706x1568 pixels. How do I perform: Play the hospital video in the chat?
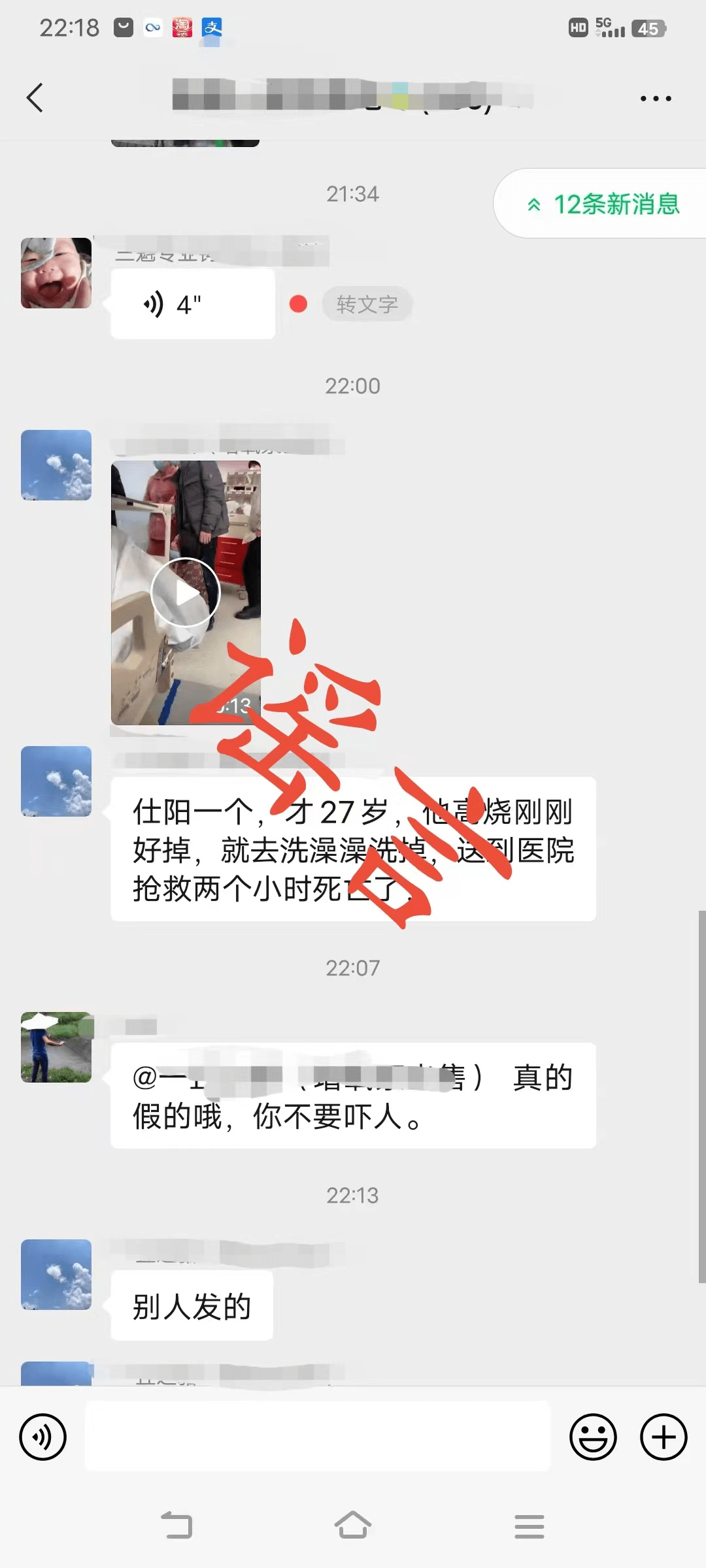tap(186, 592)
